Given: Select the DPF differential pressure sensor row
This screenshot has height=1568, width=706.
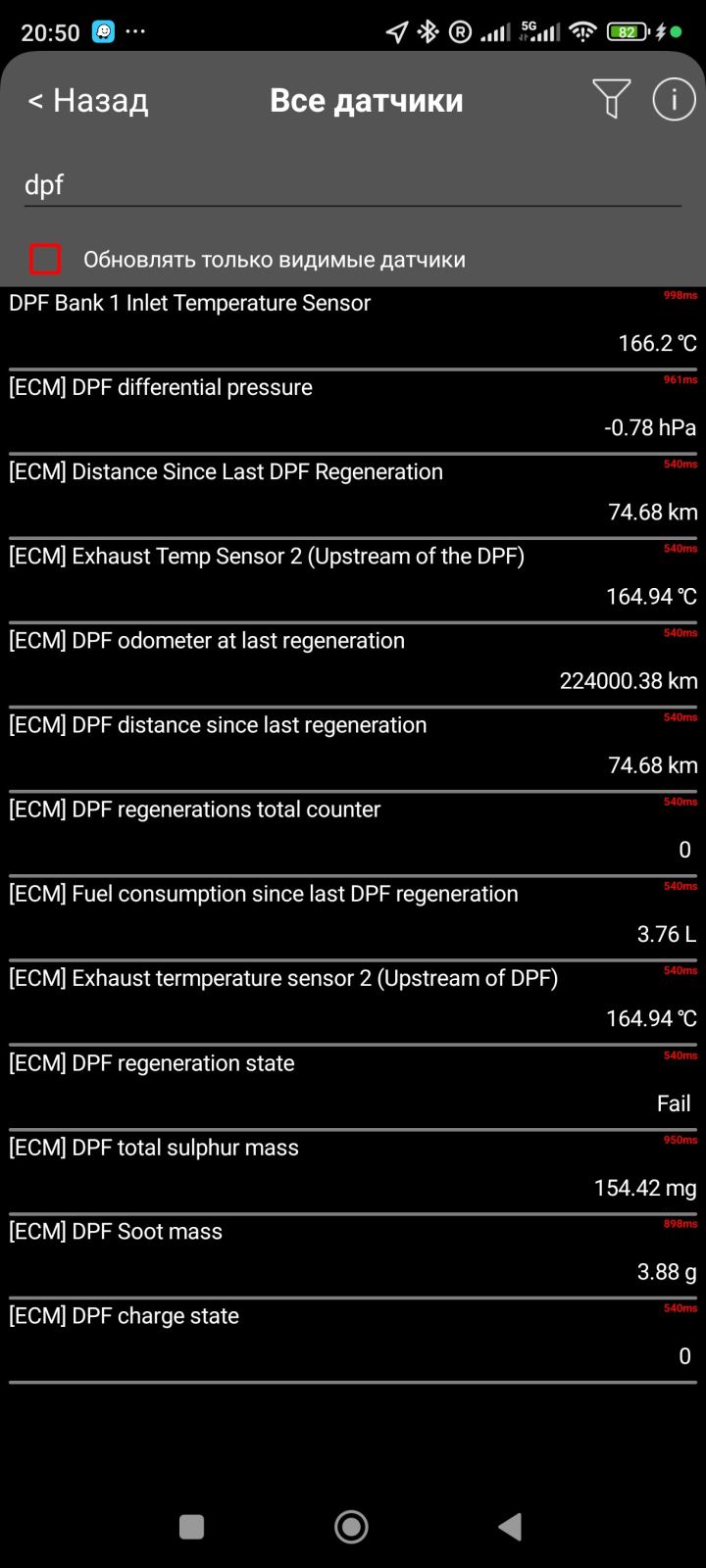Looking at the screenshot, I should click(x=353, y=410).
